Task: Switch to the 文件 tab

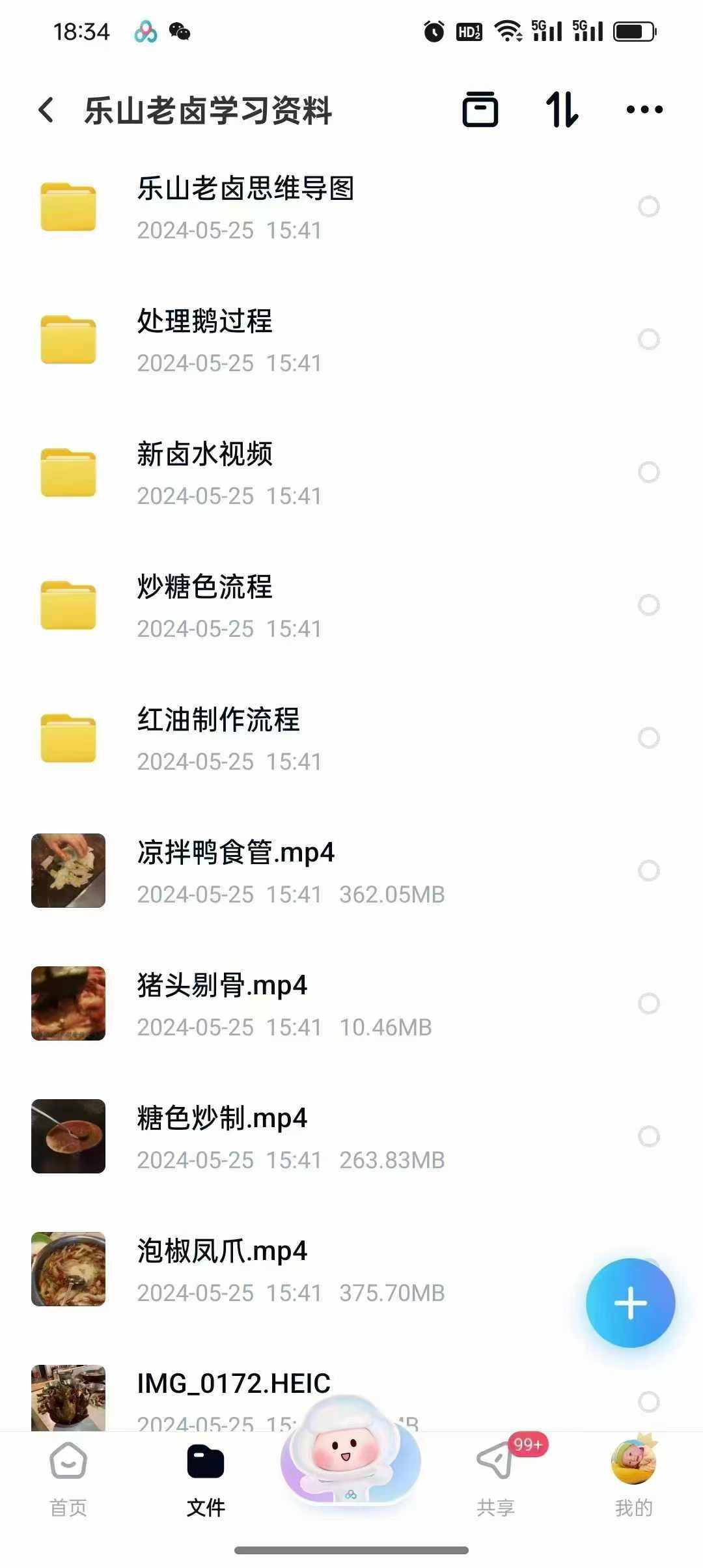Action: tap(206, 1478)
